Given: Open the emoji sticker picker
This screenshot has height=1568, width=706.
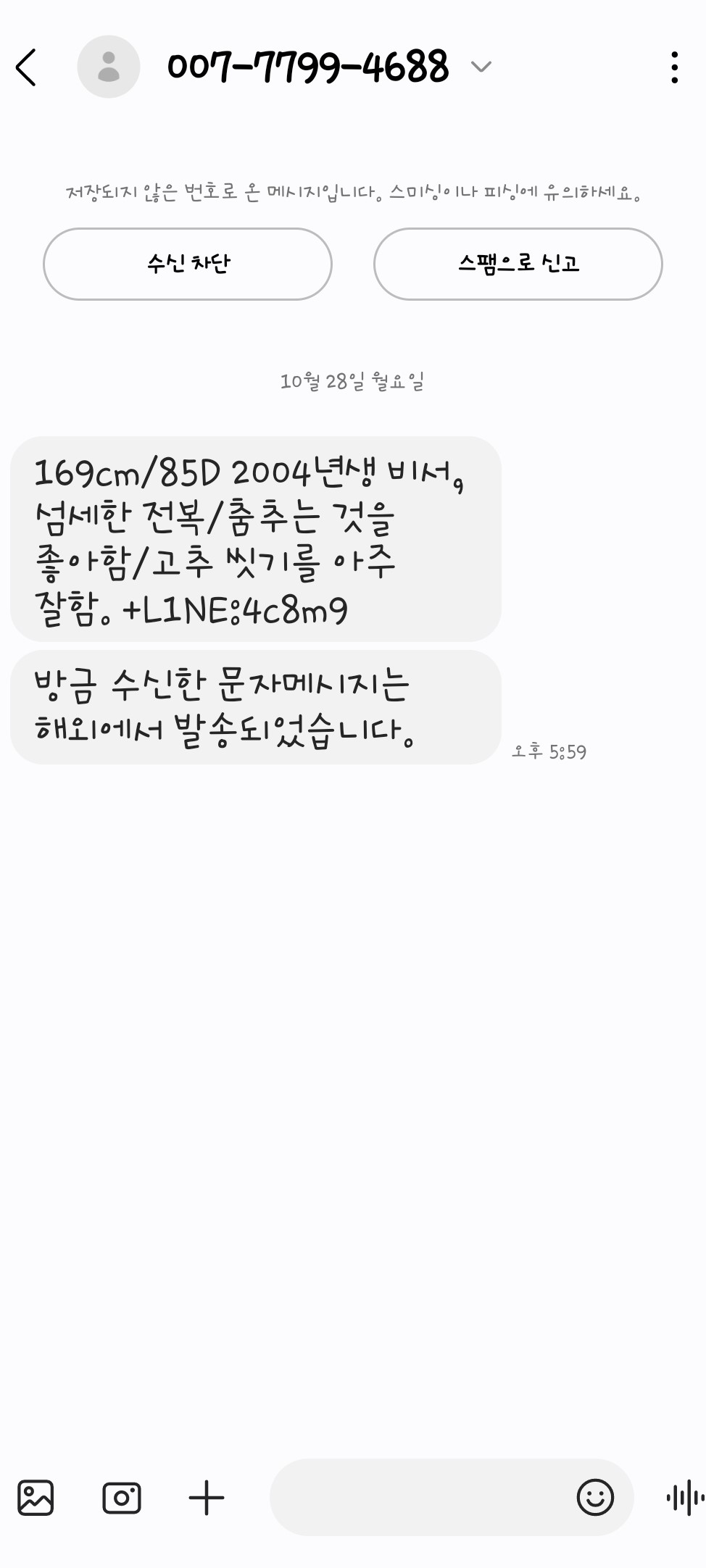Looking at the screenshot, I should coord(595,1497).
